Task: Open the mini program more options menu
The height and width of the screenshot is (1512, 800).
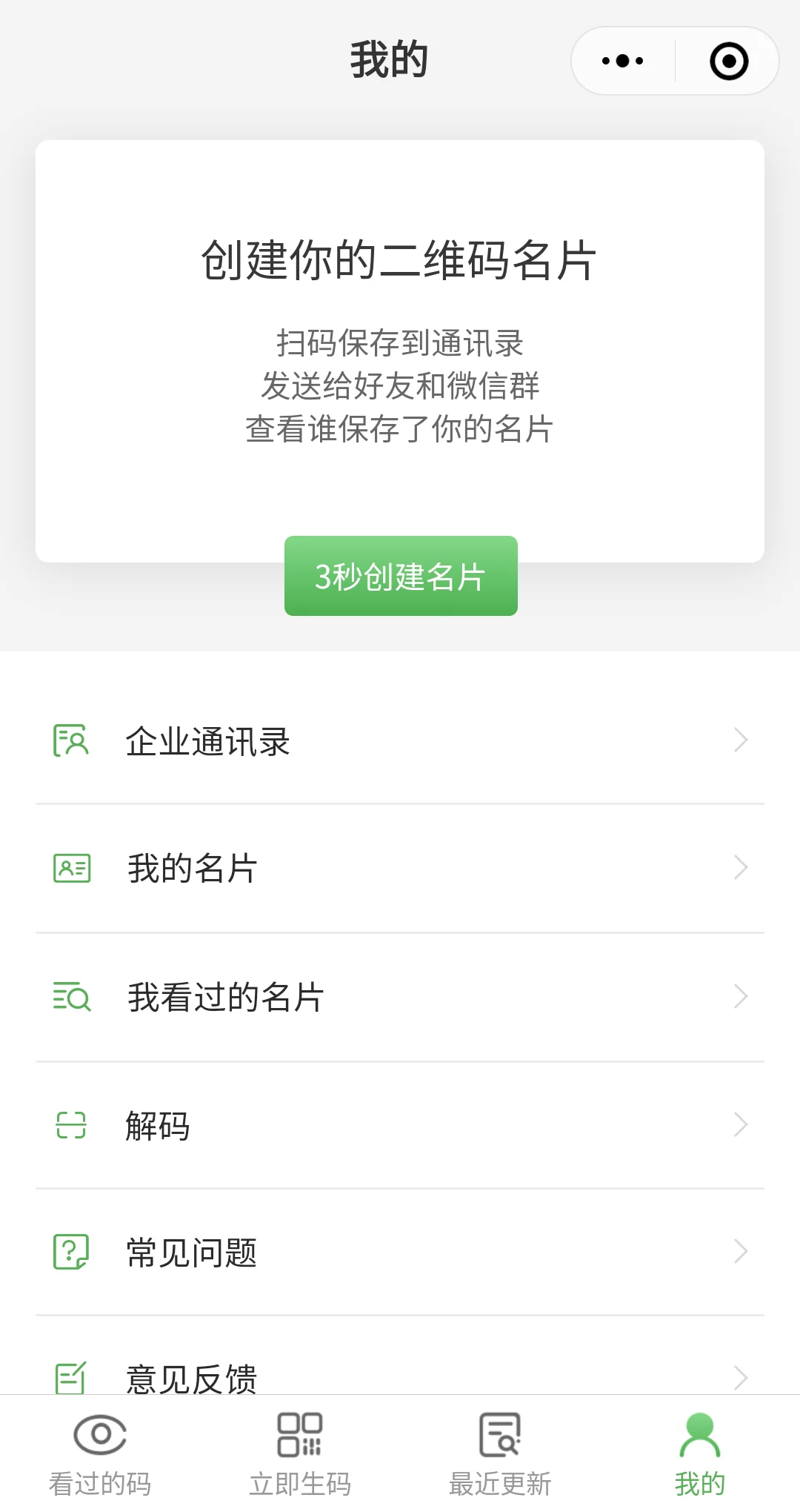Action: tap(623, 61)
